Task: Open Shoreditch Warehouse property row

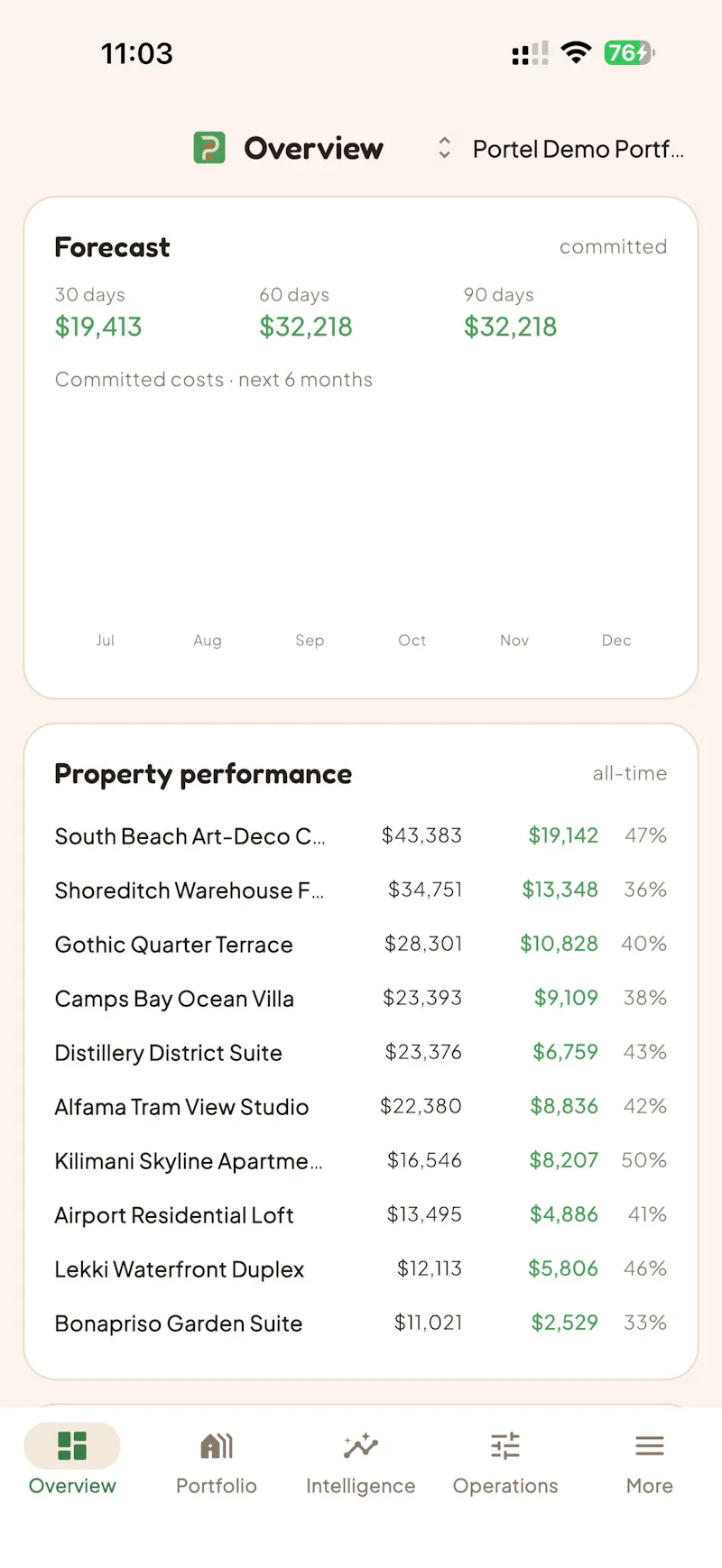Action: point(361,890)
